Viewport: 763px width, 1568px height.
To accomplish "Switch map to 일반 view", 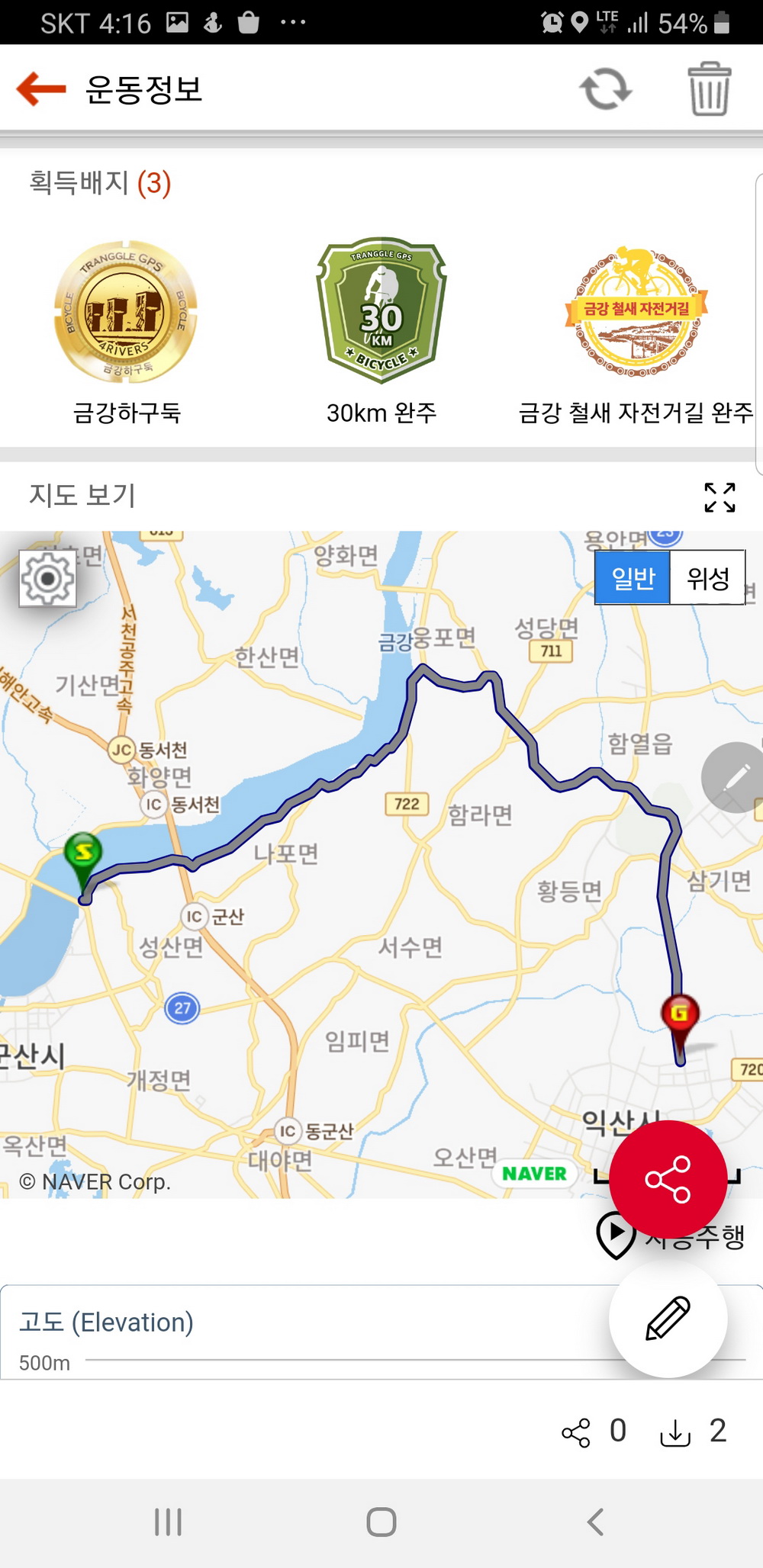I will tap(633, 578).
